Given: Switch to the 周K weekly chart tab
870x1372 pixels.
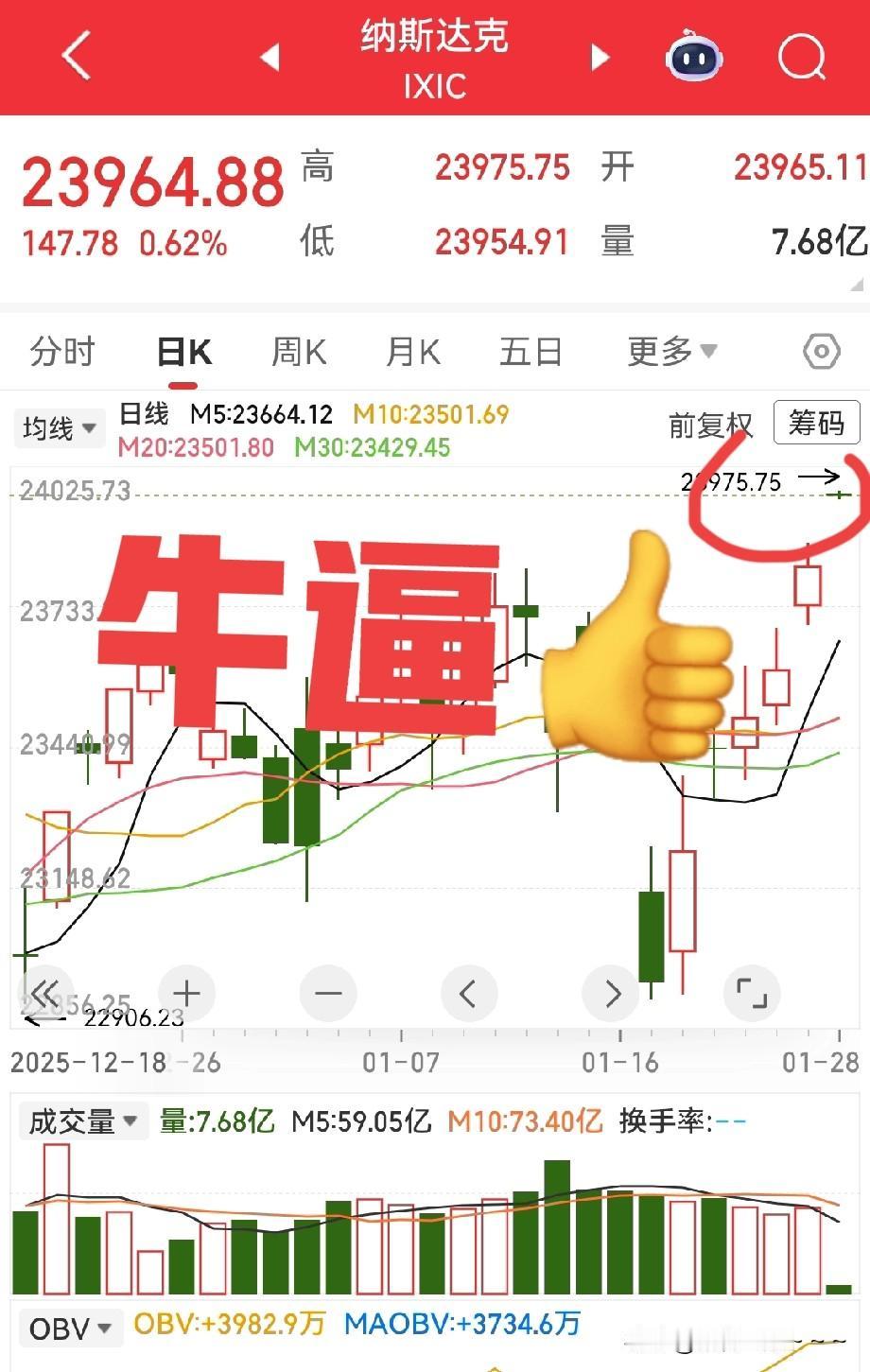Looking at the screenshot, I should [x=297, y=350].
